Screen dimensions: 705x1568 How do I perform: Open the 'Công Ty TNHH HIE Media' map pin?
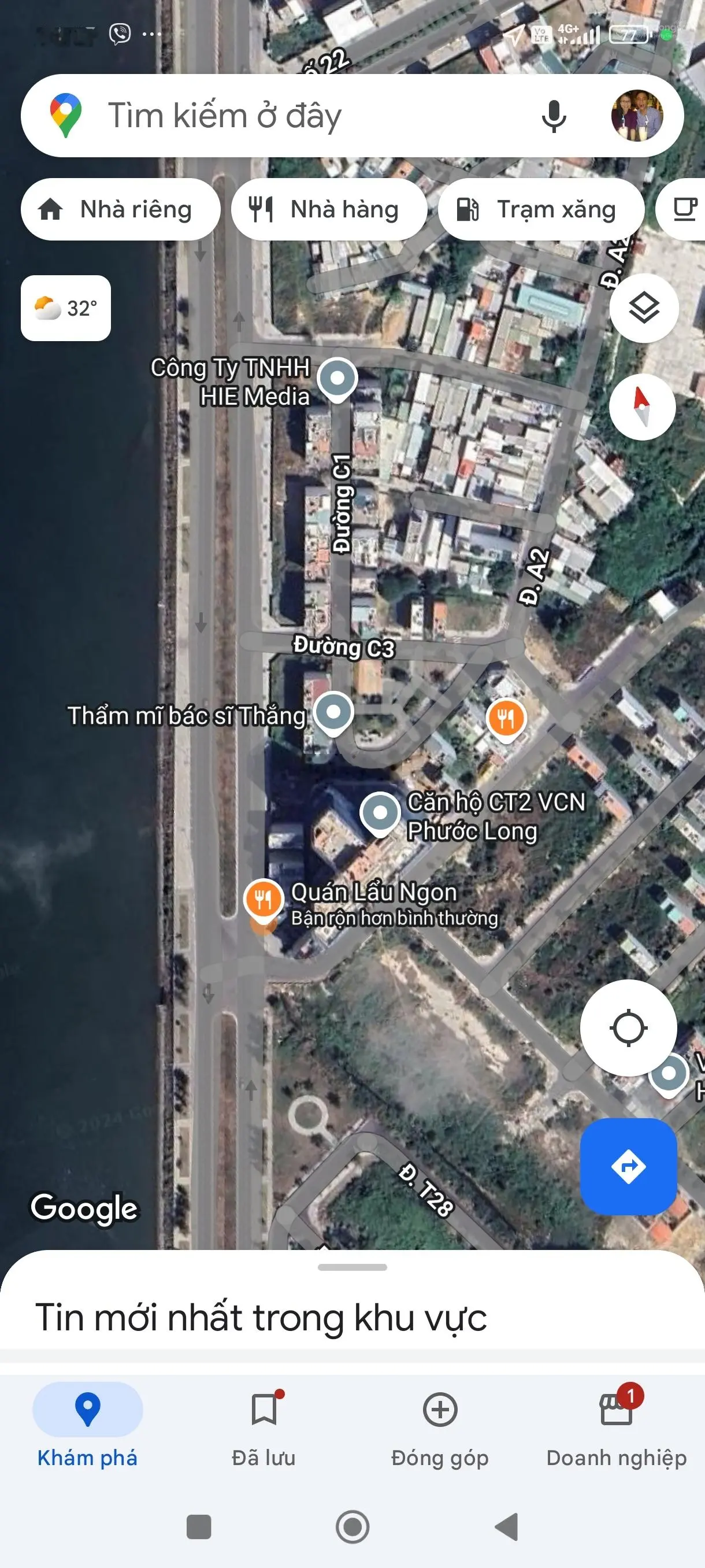point(337,379)
